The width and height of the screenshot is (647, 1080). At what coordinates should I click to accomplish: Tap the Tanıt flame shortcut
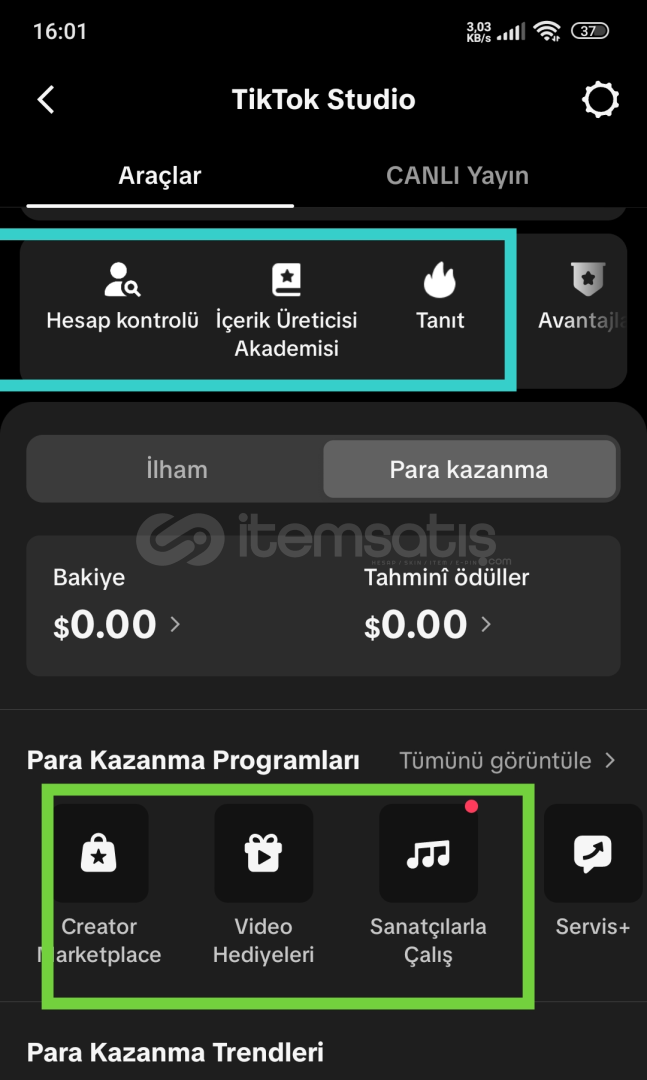tap(440, 297)
